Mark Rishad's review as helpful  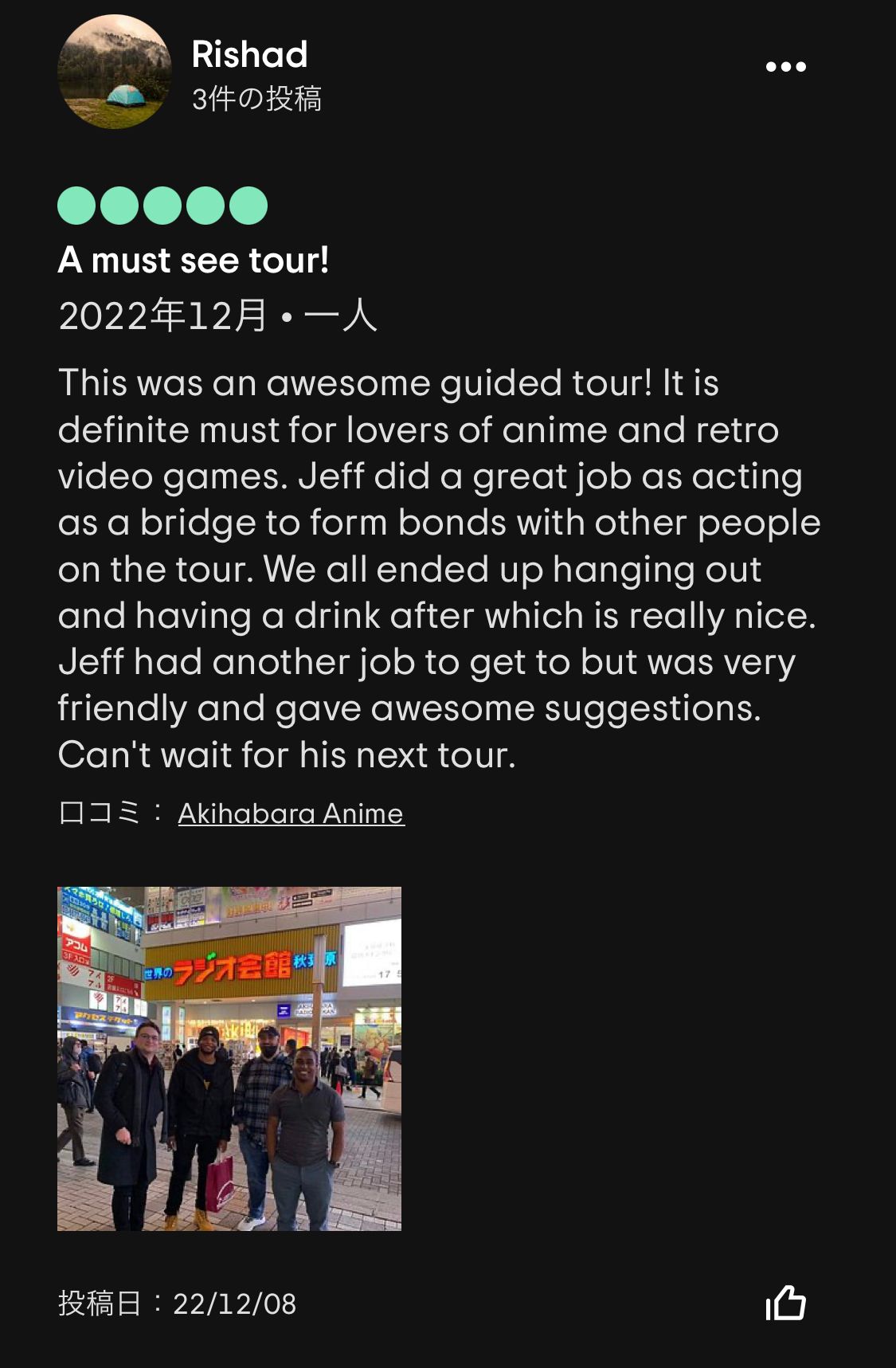click(x=785, y=1304)
